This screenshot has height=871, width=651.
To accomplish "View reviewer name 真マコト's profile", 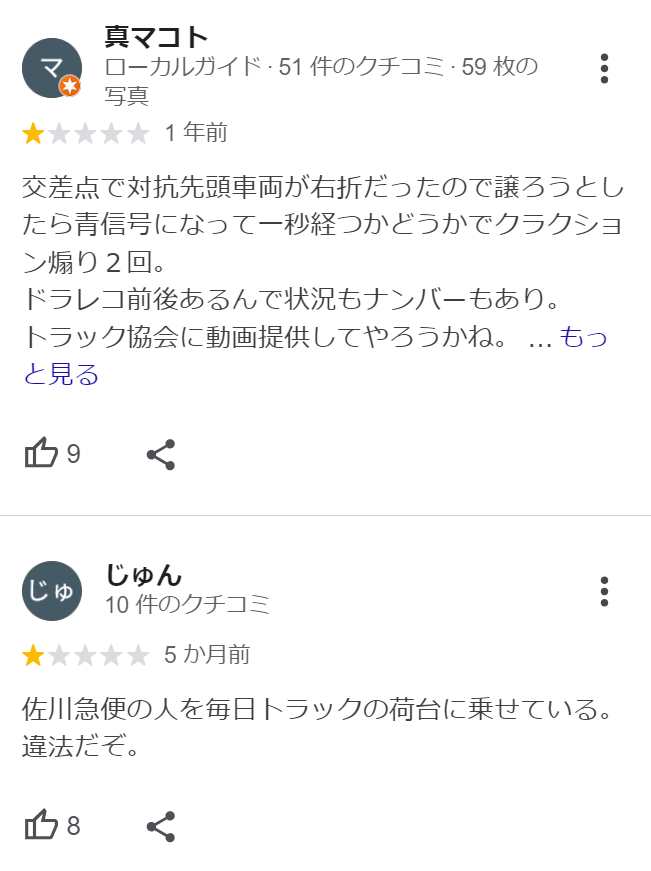I will coord(156,37).
